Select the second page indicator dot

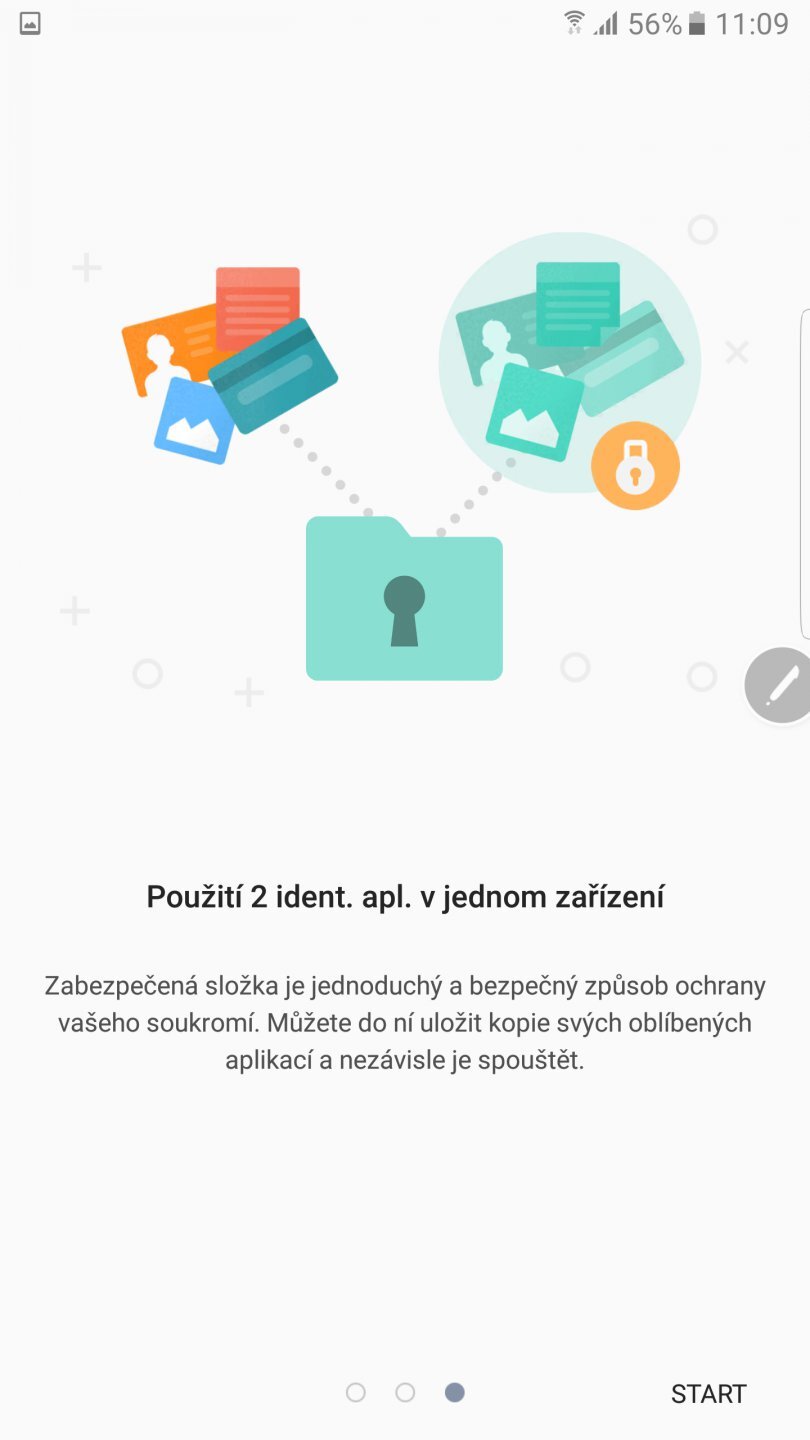405,1392
